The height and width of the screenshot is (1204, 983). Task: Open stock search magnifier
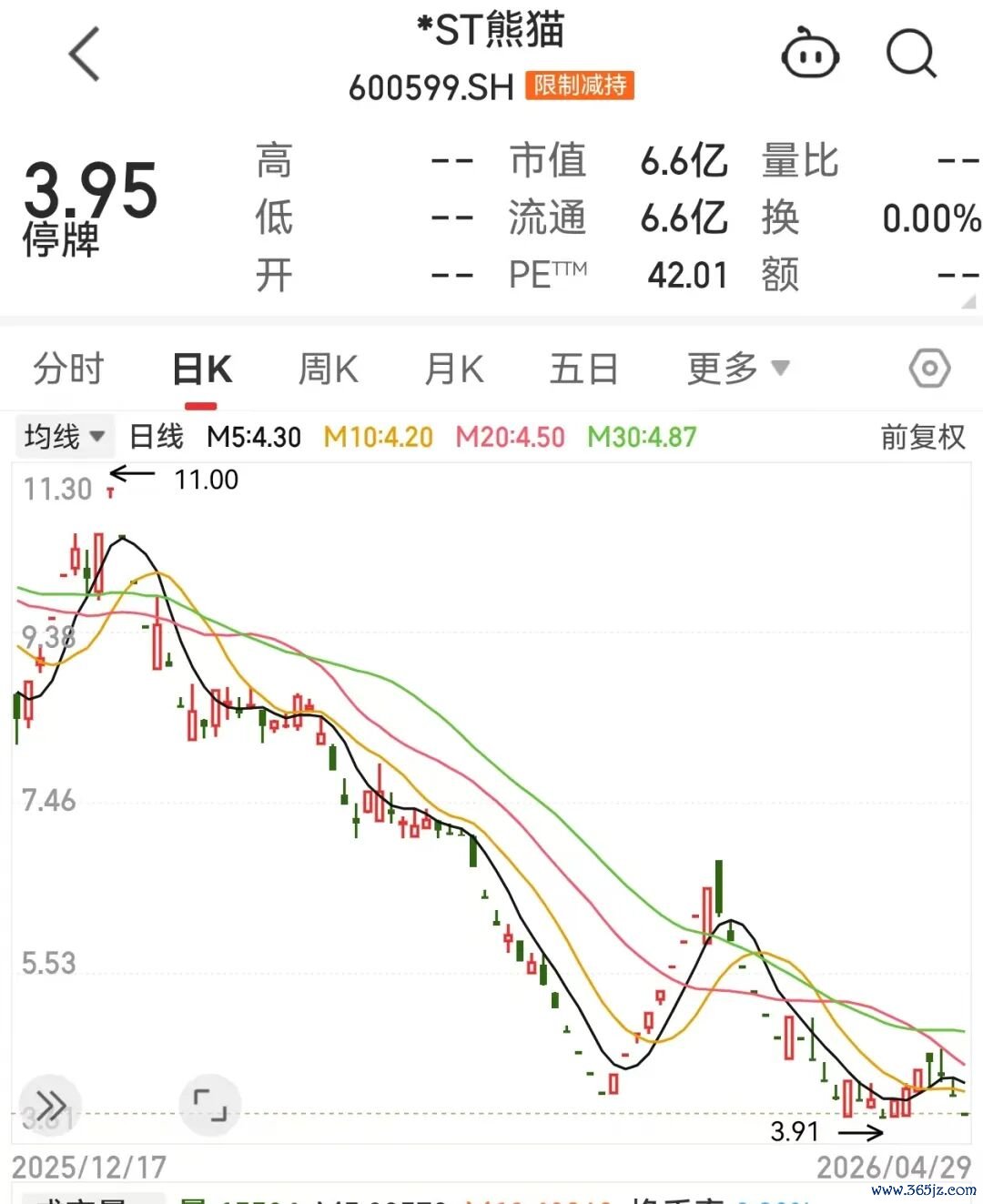pyautogui.click(x=911, y=55)
